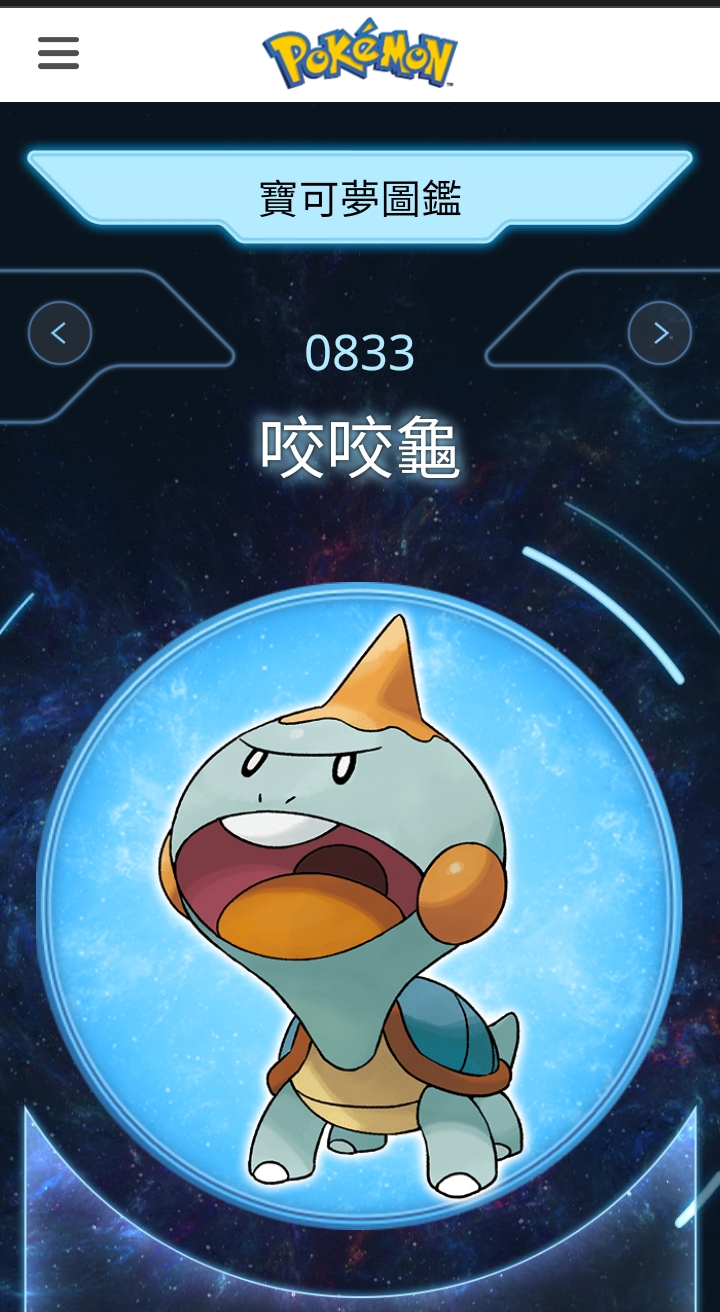Go to the previous Pokémon entry
Screen dimensions: 720x1312
[60, 333]
